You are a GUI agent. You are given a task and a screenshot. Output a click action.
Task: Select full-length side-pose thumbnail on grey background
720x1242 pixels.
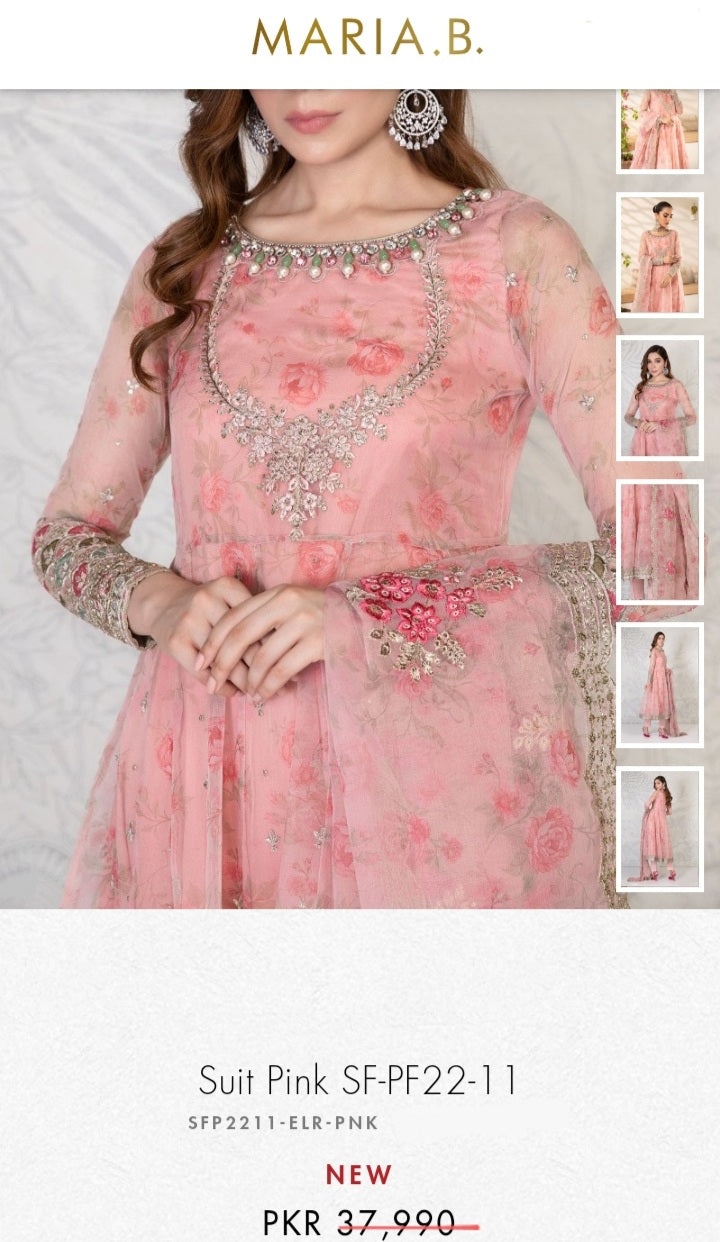[x=660, y=685]
